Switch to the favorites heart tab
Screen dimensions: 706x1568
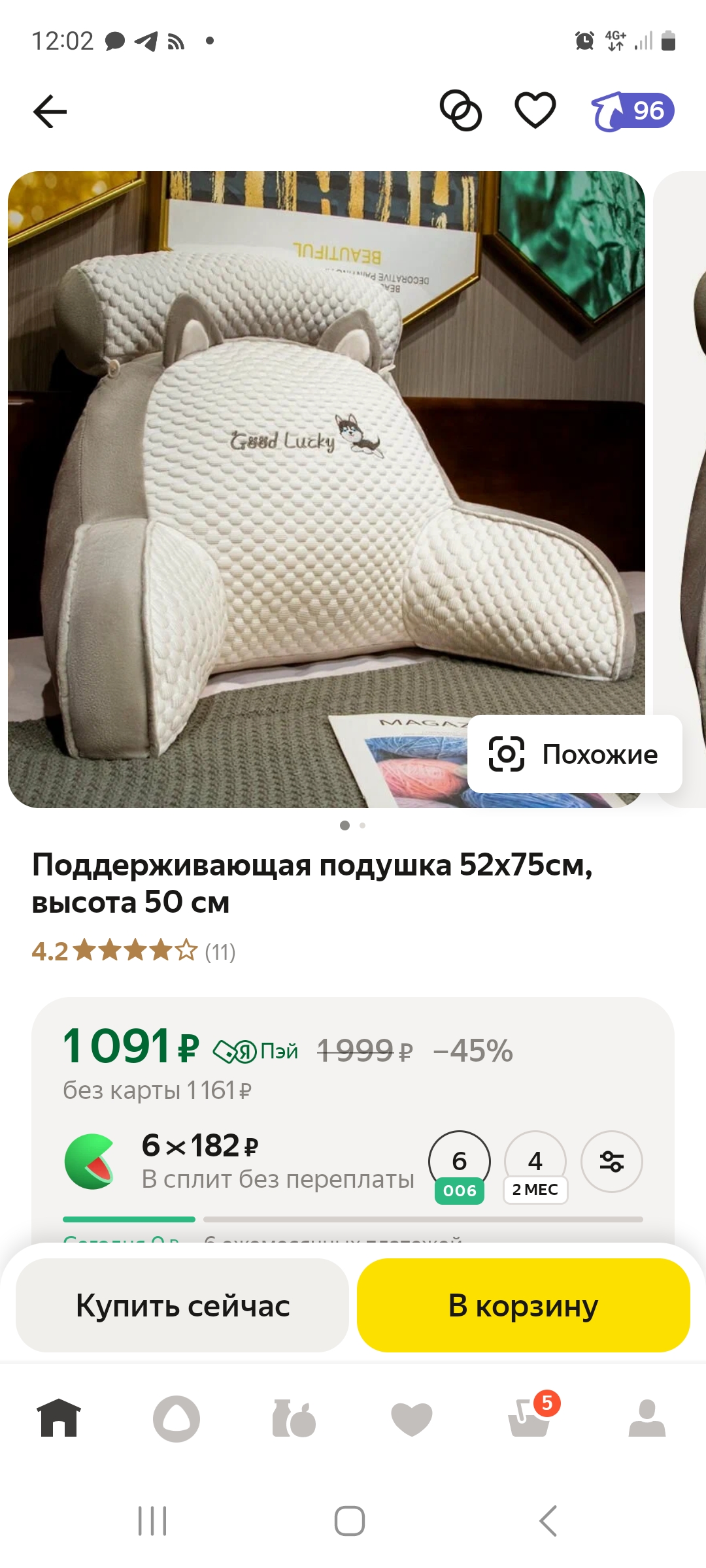click(412, 1418)
